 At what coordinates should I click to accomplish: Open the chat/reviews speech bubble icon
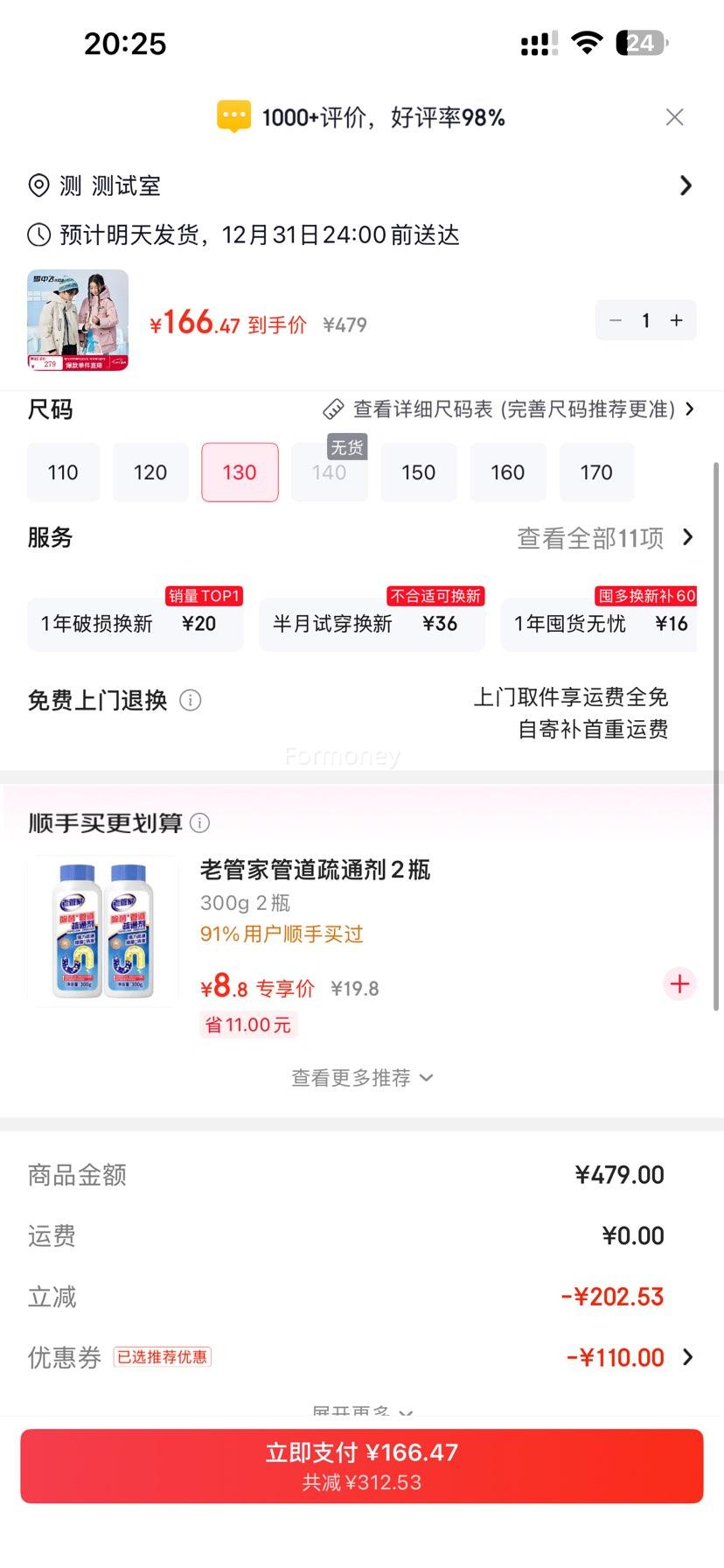tap(233, 115)
